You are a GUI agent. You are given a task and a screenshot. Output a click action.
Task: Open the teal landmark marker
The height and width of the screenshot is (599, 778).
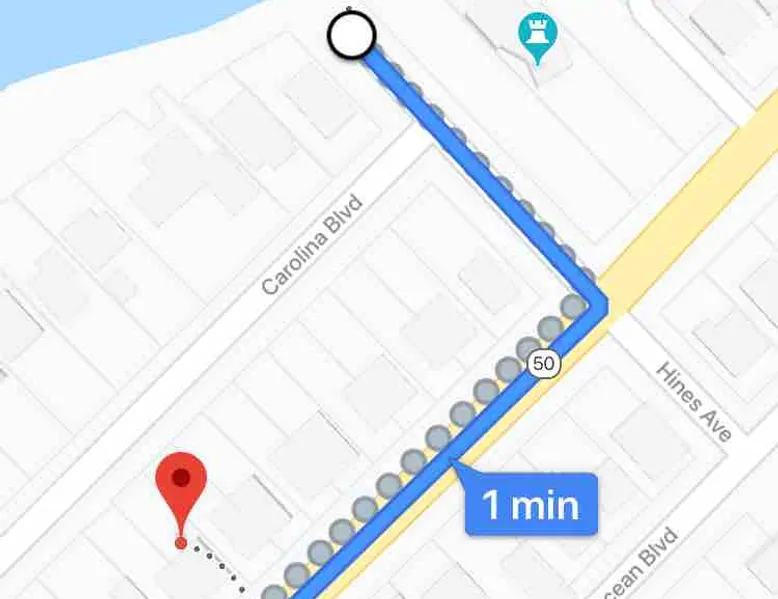537,35
